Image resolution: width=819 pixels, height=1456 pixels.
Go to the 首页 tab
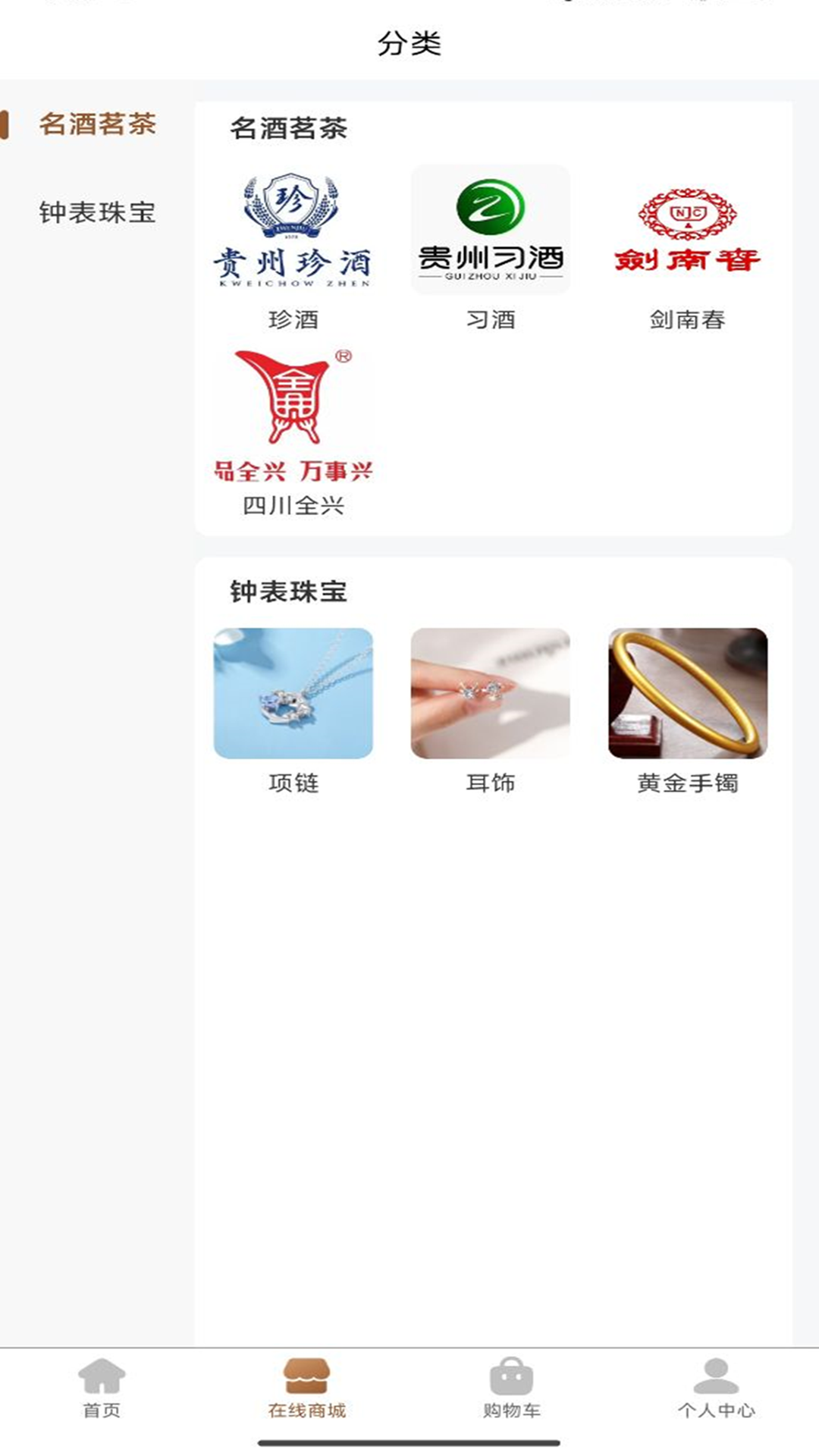102,1388
